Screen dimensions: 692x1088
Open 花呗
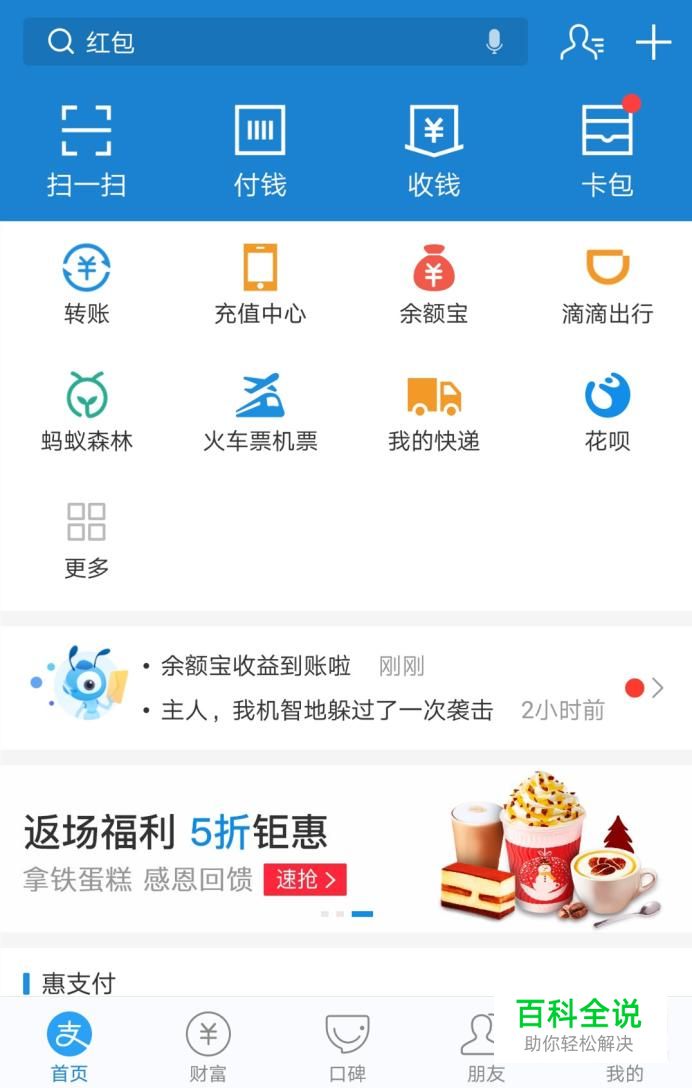click(607, 412)
